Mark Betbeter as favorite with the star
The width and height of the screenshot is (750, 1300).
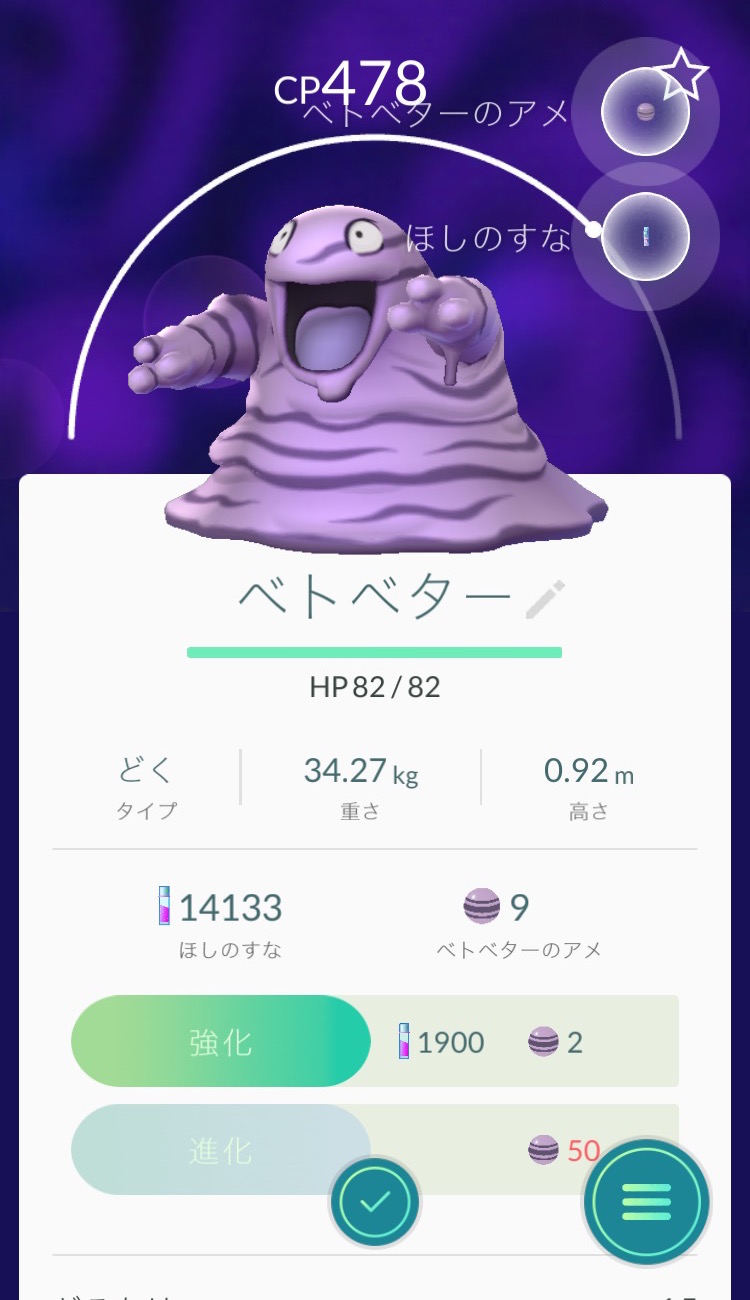pos(683,76)
